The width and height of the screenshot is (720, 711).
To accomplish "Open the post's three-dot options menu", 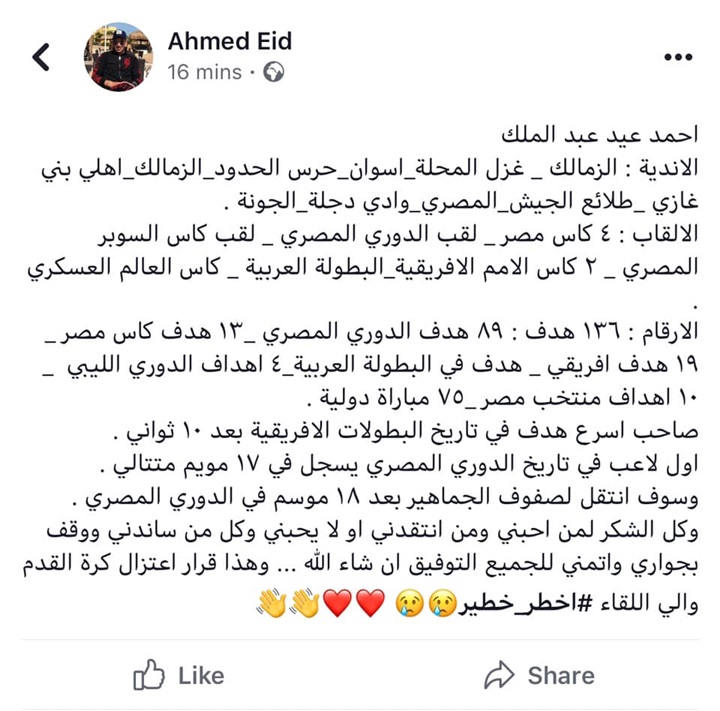I will (x=677, y=57).
